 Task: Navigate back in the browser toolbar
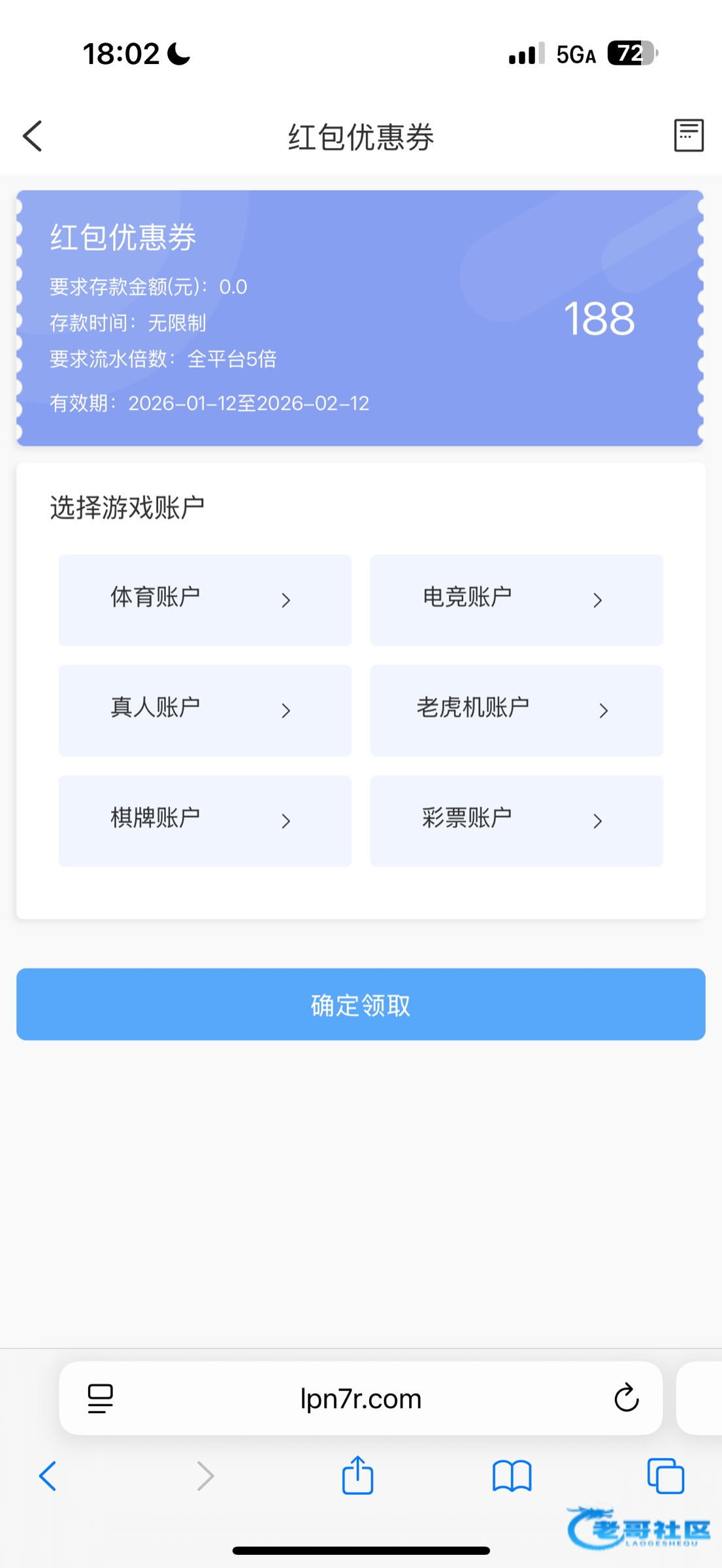[x=48, y=1476]
